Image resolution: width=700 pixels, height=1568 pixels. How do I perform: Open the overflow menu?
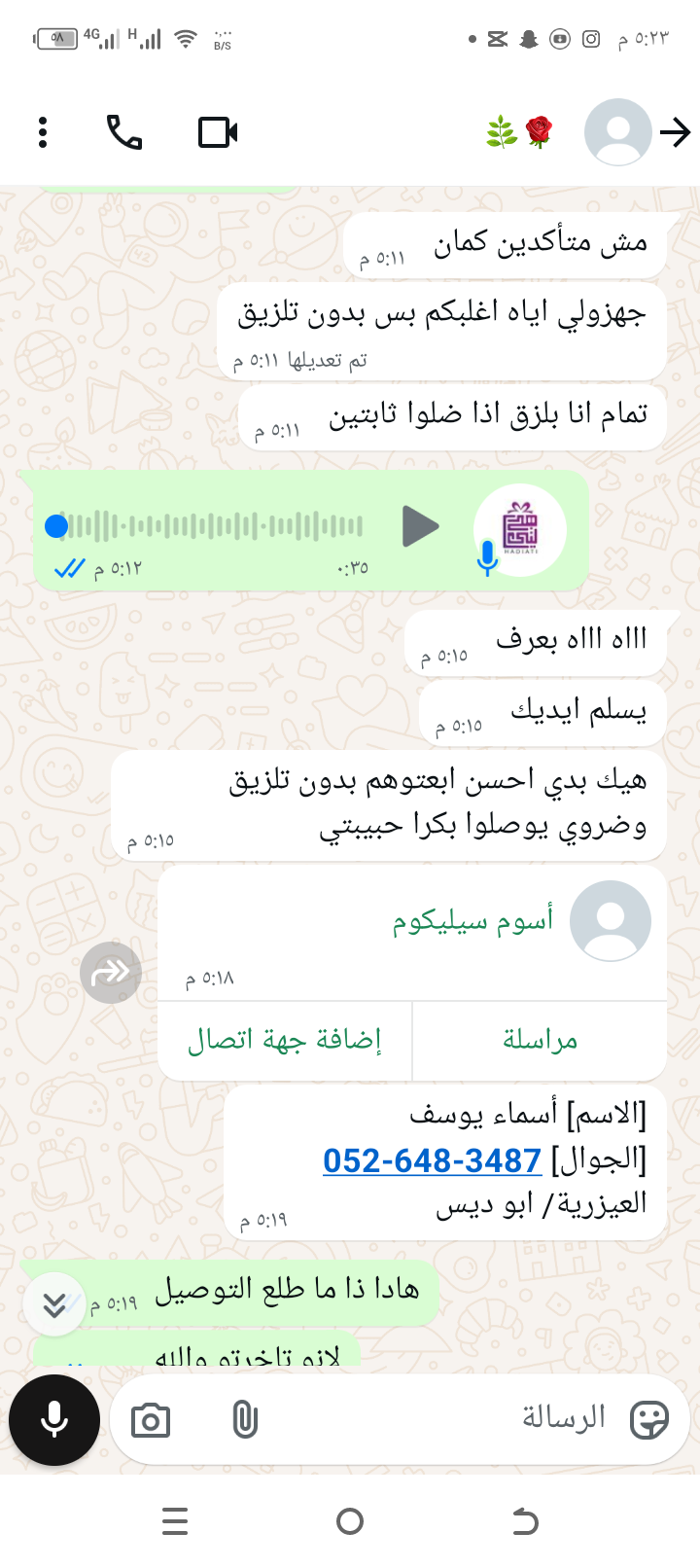click(x=43, y=132)
